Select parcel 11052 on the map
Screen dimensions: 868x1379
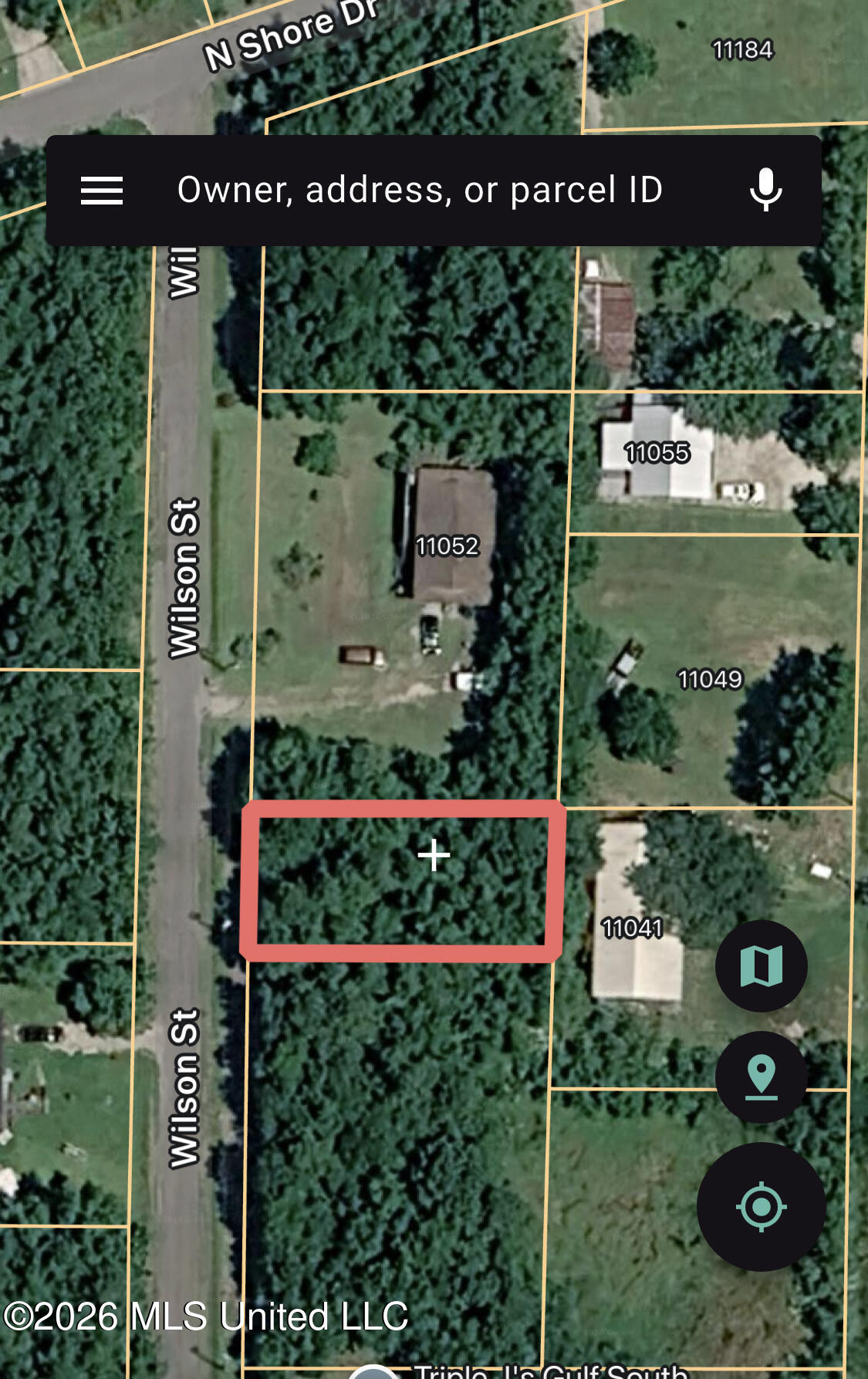pyautogui.click(x=447, y=546)
